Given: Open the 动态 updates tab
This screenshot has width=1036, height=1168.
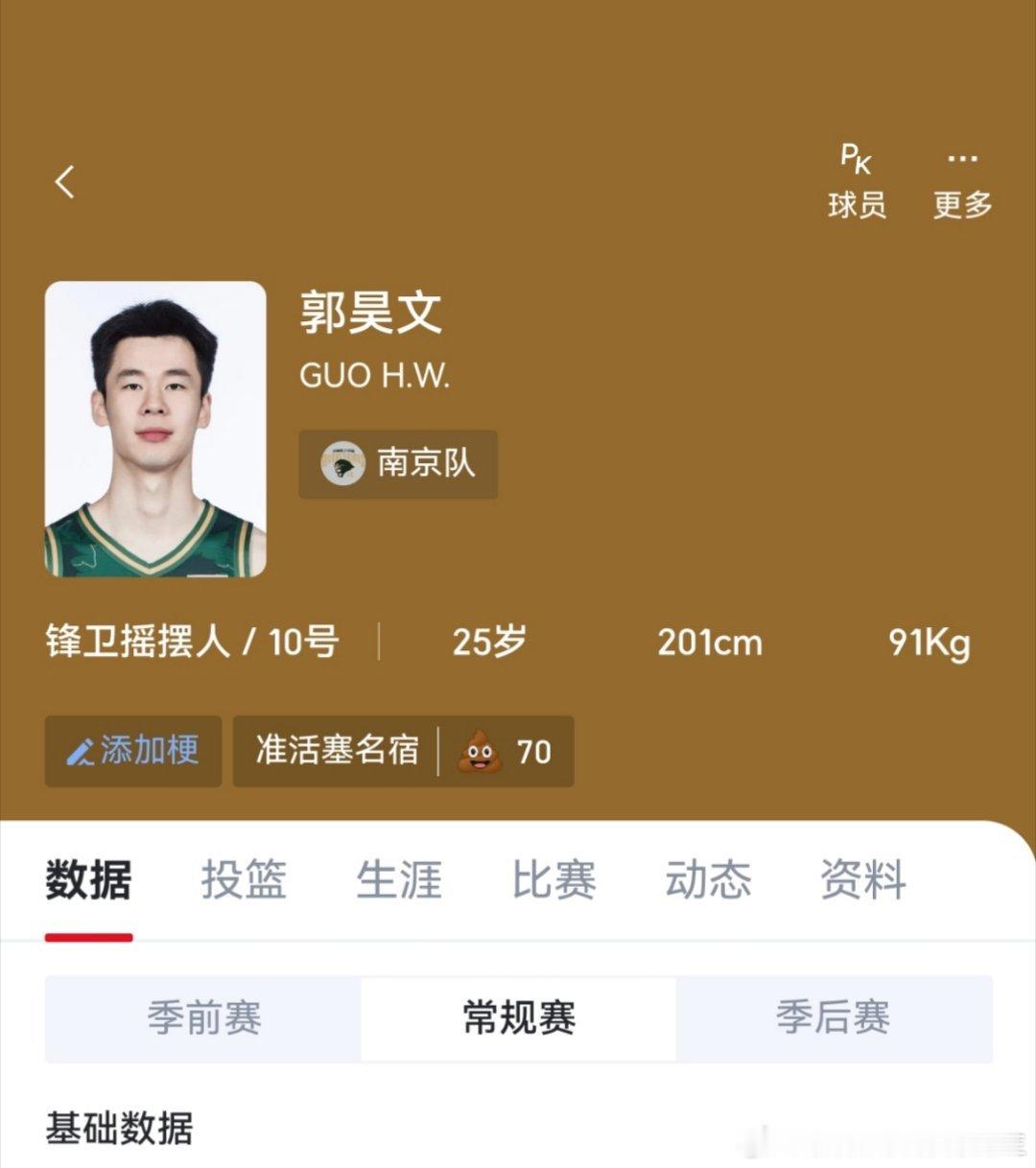Looking at the screenshot, I should [x=708, y=880].
